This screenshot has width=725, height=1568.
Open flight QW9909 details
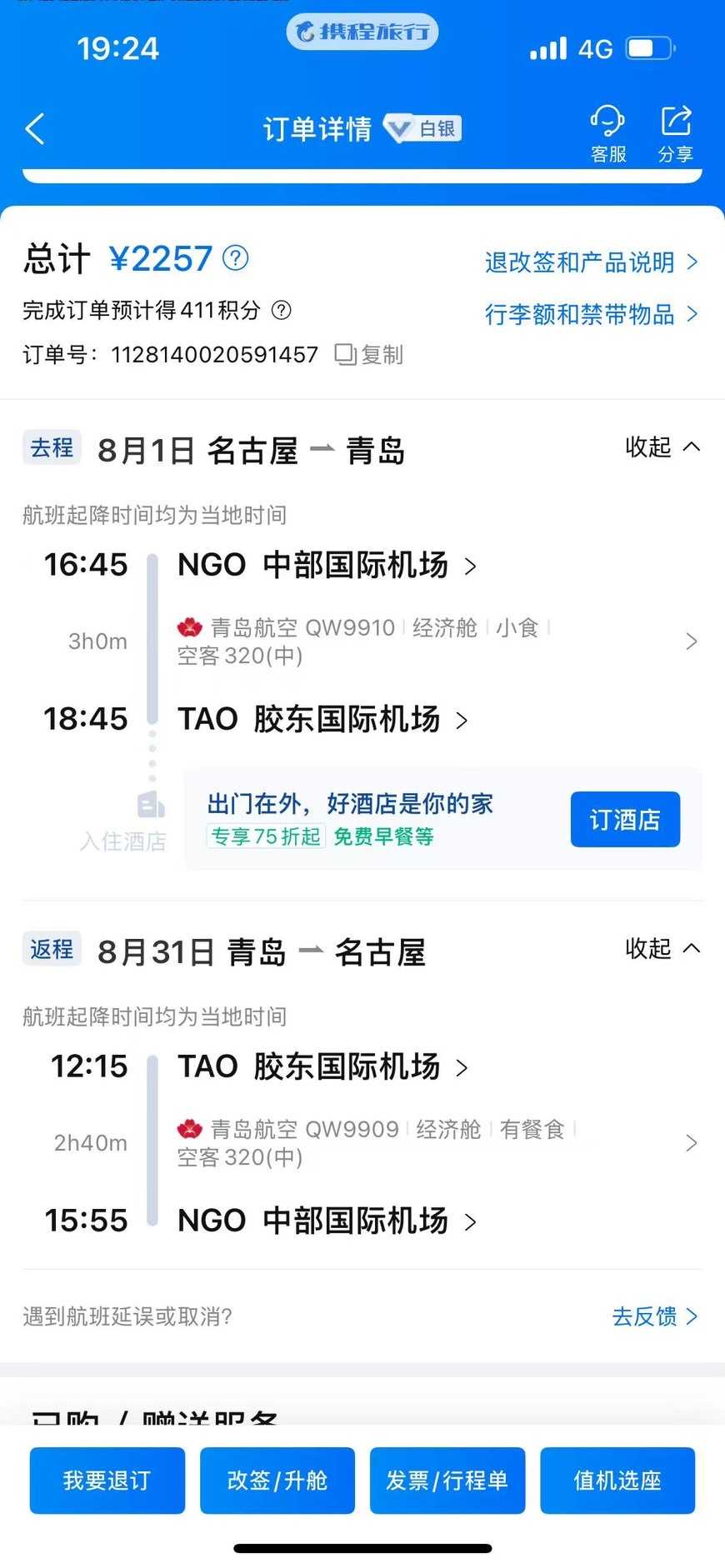click(433, 1142)
